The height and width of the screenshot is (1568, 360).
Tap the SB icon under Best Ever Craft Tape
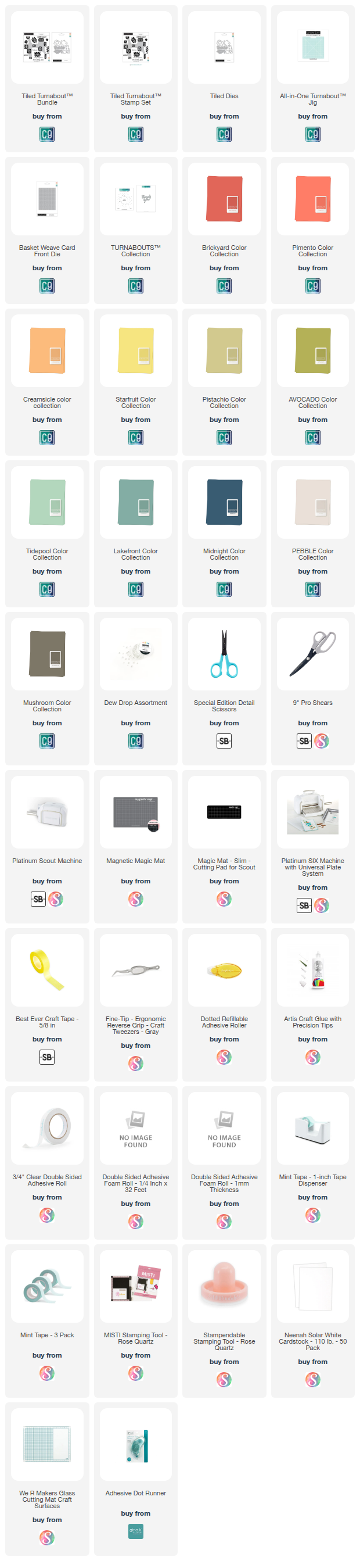47,1057
